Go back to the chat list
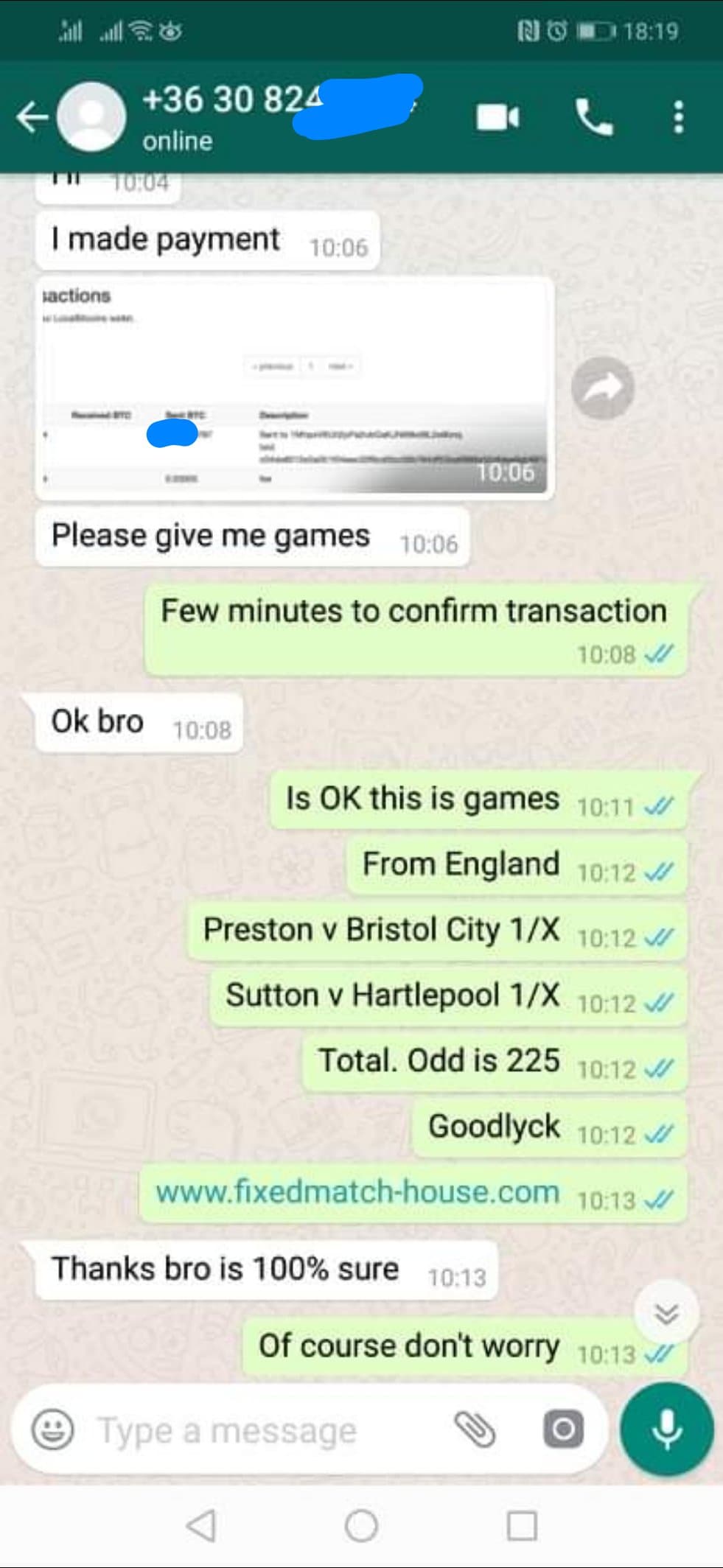Viewport: 723px width, 1568px height. (32, 117)
